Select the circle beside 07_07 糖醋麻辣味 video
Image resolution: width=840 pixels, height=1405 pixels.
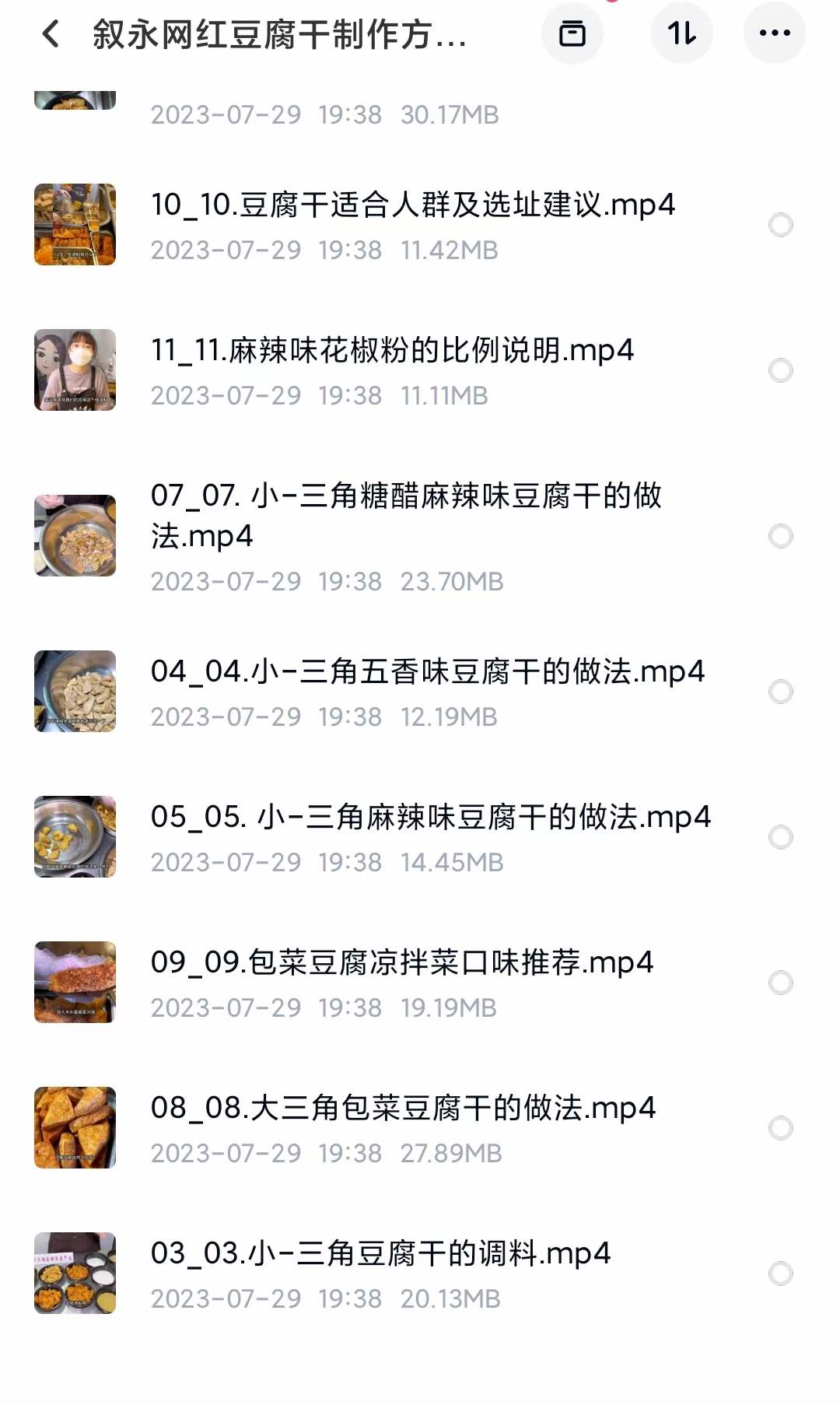coord(780,535)
